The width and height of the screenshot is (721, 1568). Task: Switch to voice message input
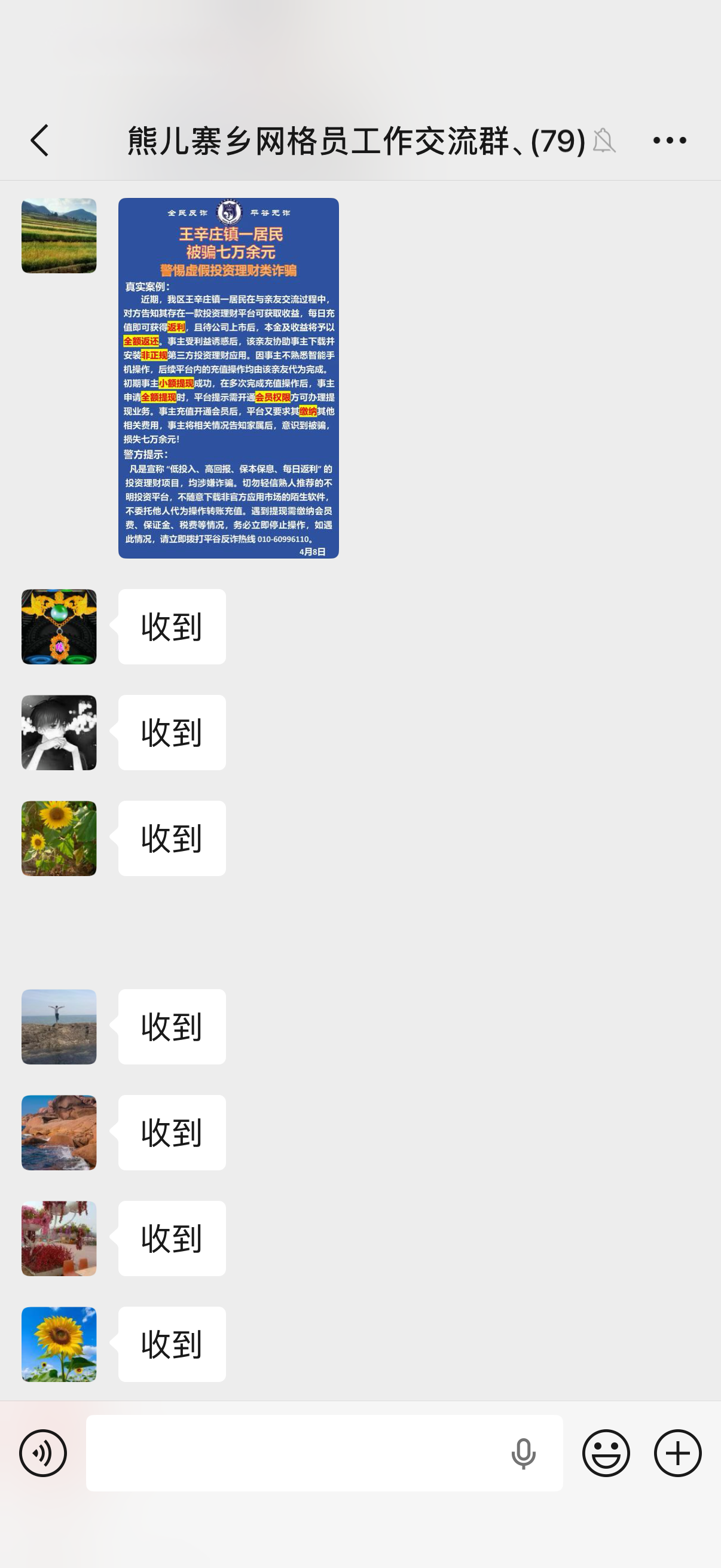click(42, 1453)
